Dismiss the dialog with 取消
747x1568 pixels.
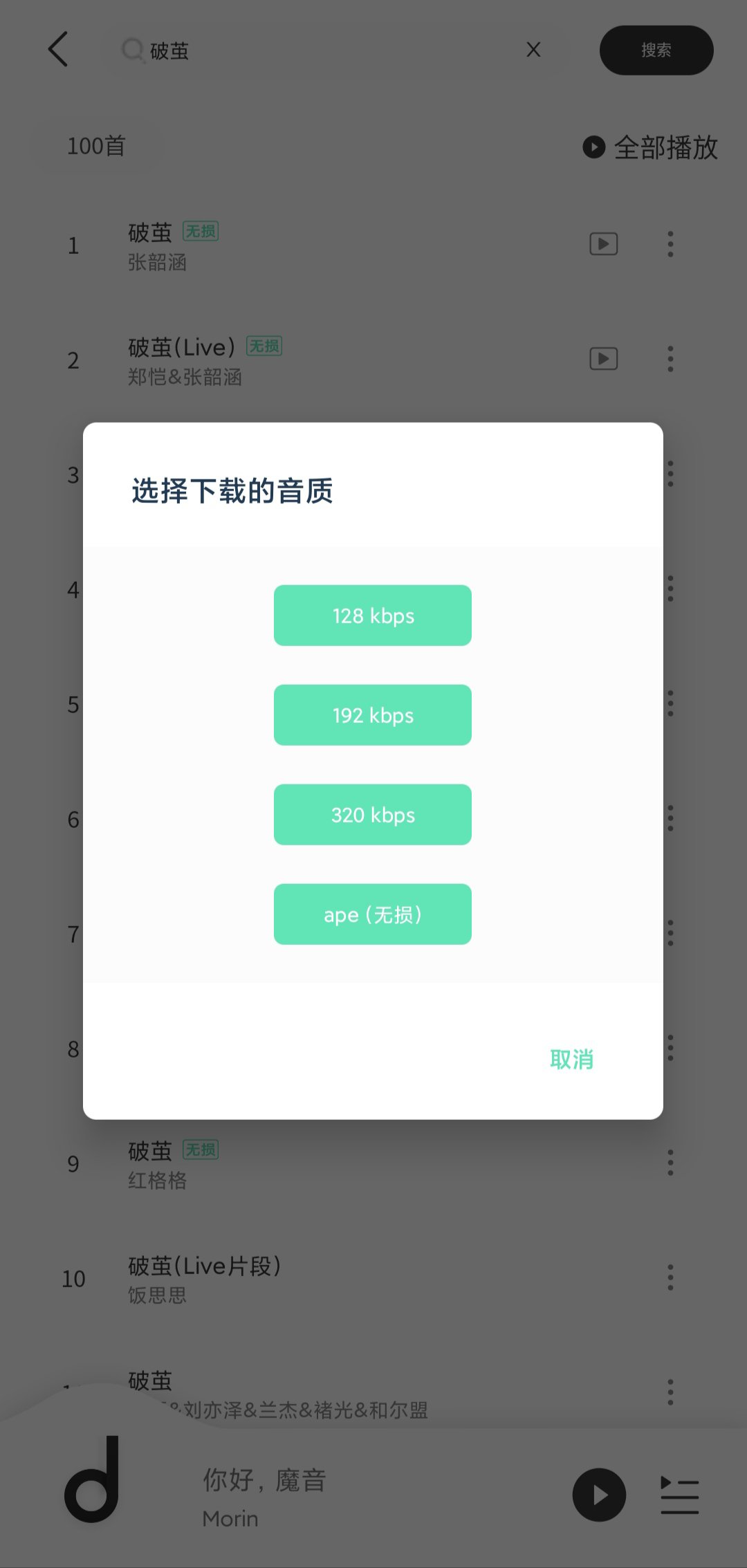571,1060
